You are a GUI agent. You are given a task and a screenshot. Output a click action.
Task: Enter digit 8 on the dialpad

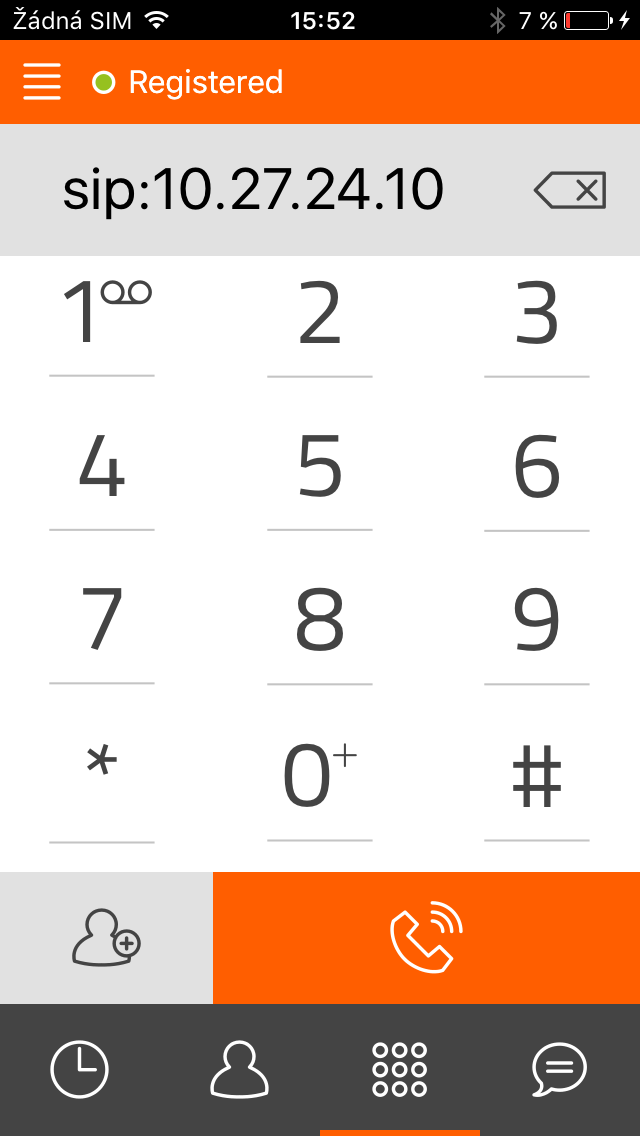pos(320,621)
